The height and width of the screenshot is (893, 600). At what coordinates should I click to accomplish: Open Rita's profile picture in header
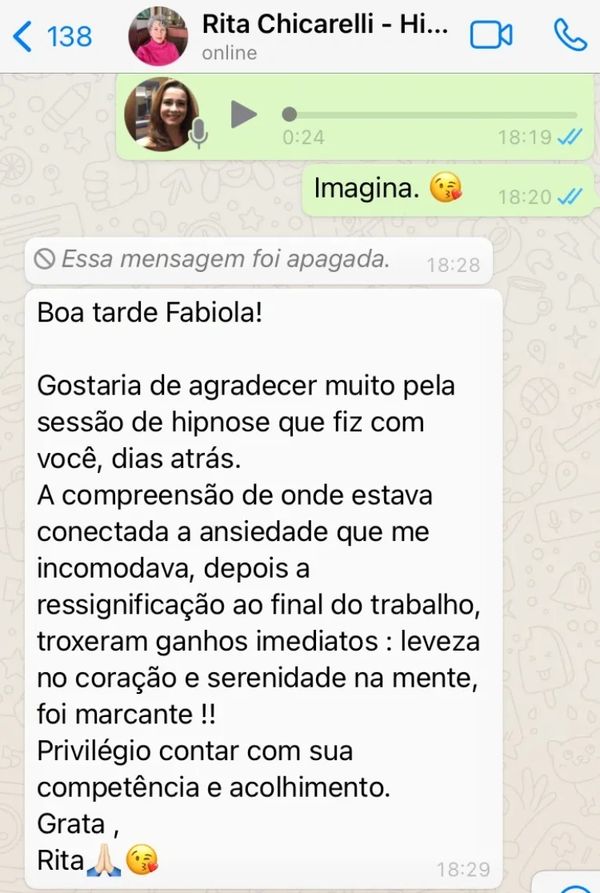pos(158,37)
